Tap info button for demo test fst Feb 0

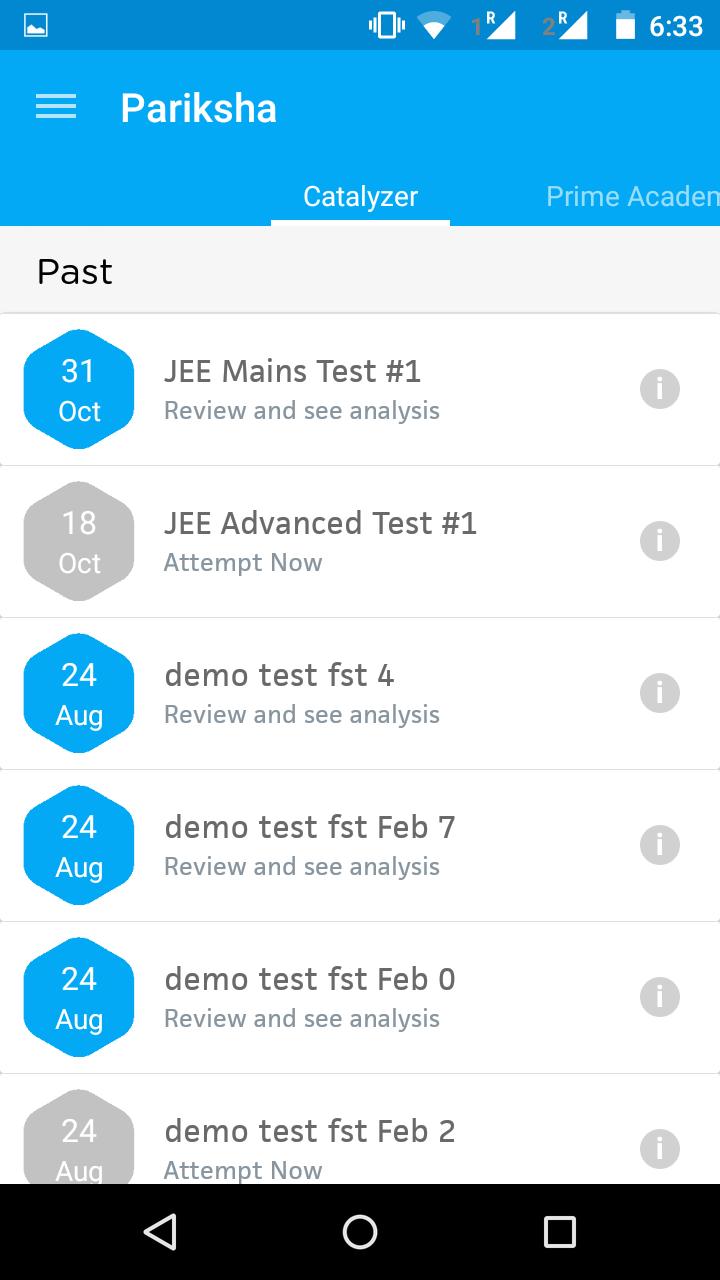click(x=660, y=997)
